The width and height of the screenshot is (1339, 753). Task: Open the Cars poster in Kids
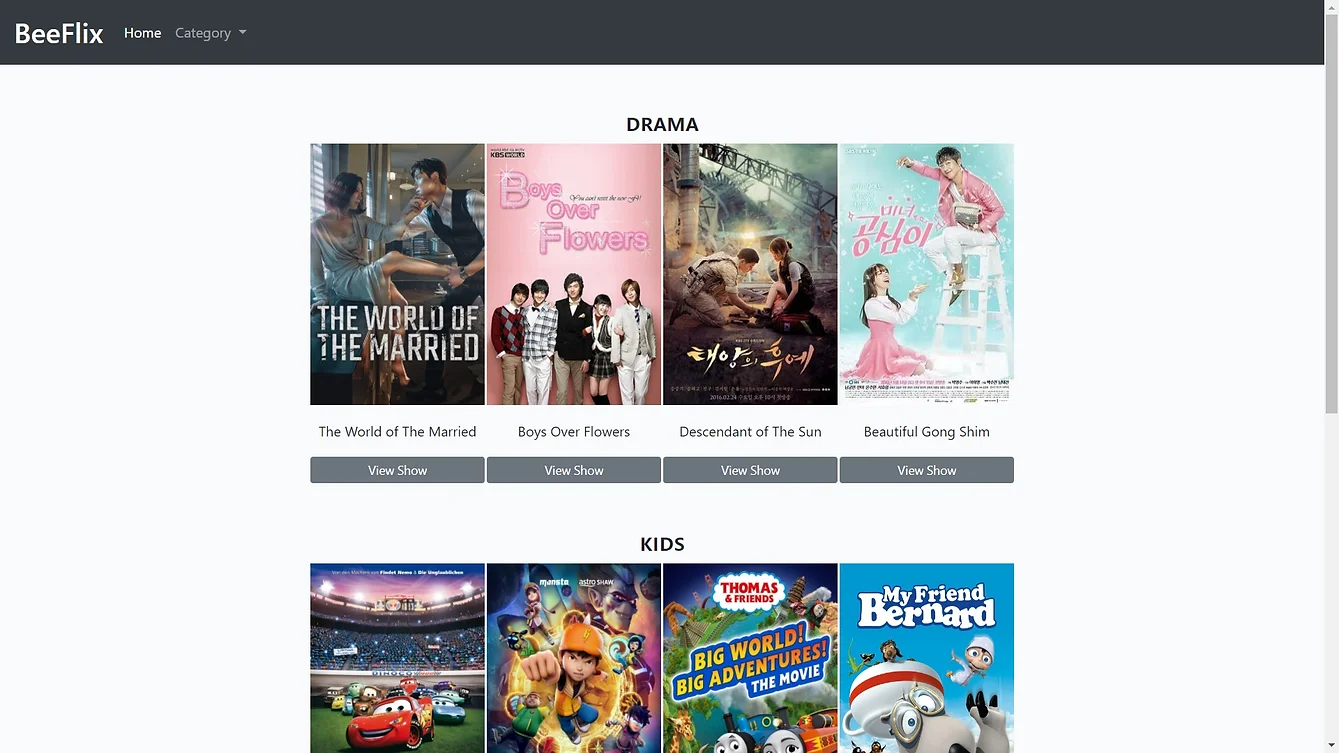click(x=397, y=658)
